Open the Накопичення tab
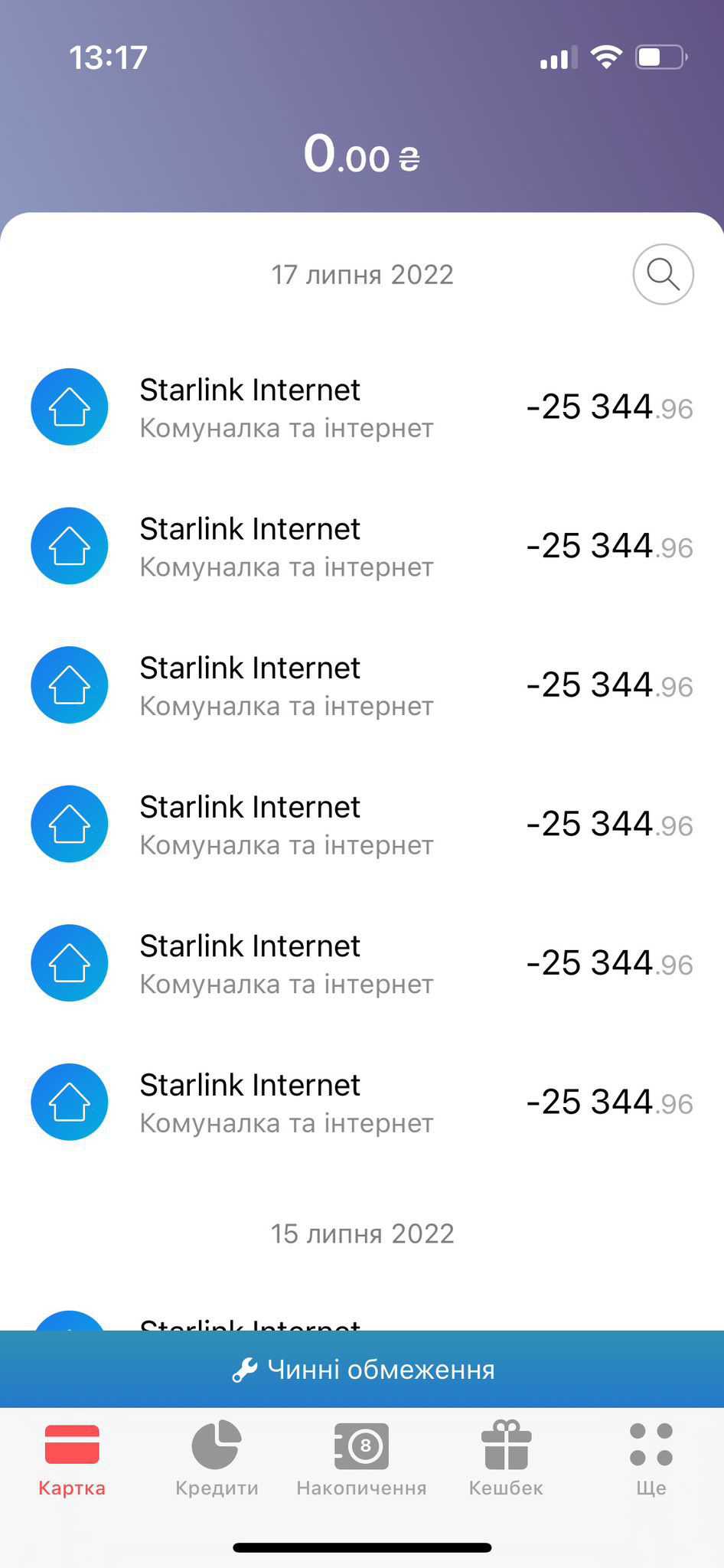Screen dimensions: 724x1568 tap(361, 1459)
